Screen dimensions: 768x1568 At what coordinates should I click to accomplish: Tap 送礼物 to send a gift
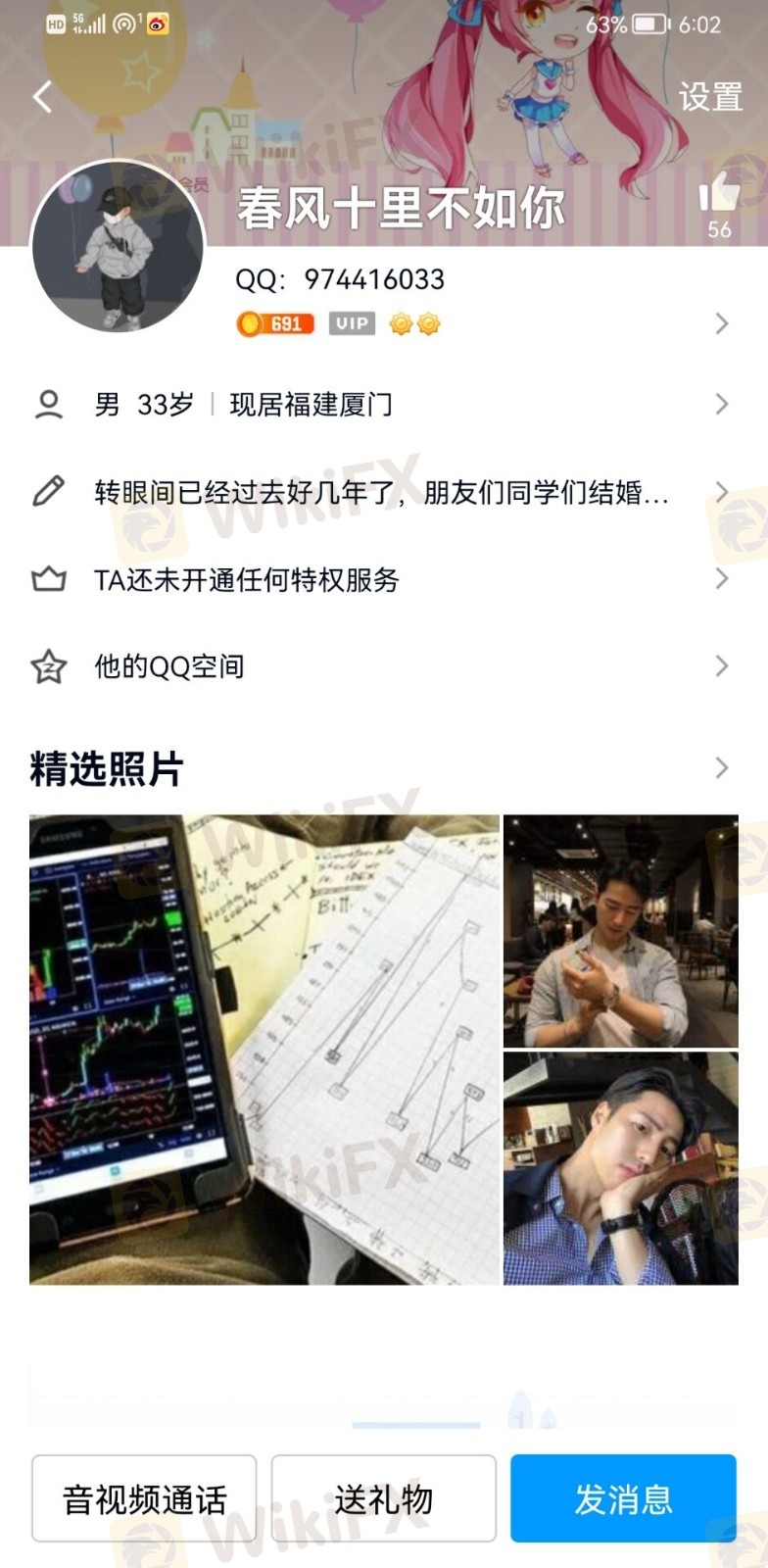coord(384,1498)
